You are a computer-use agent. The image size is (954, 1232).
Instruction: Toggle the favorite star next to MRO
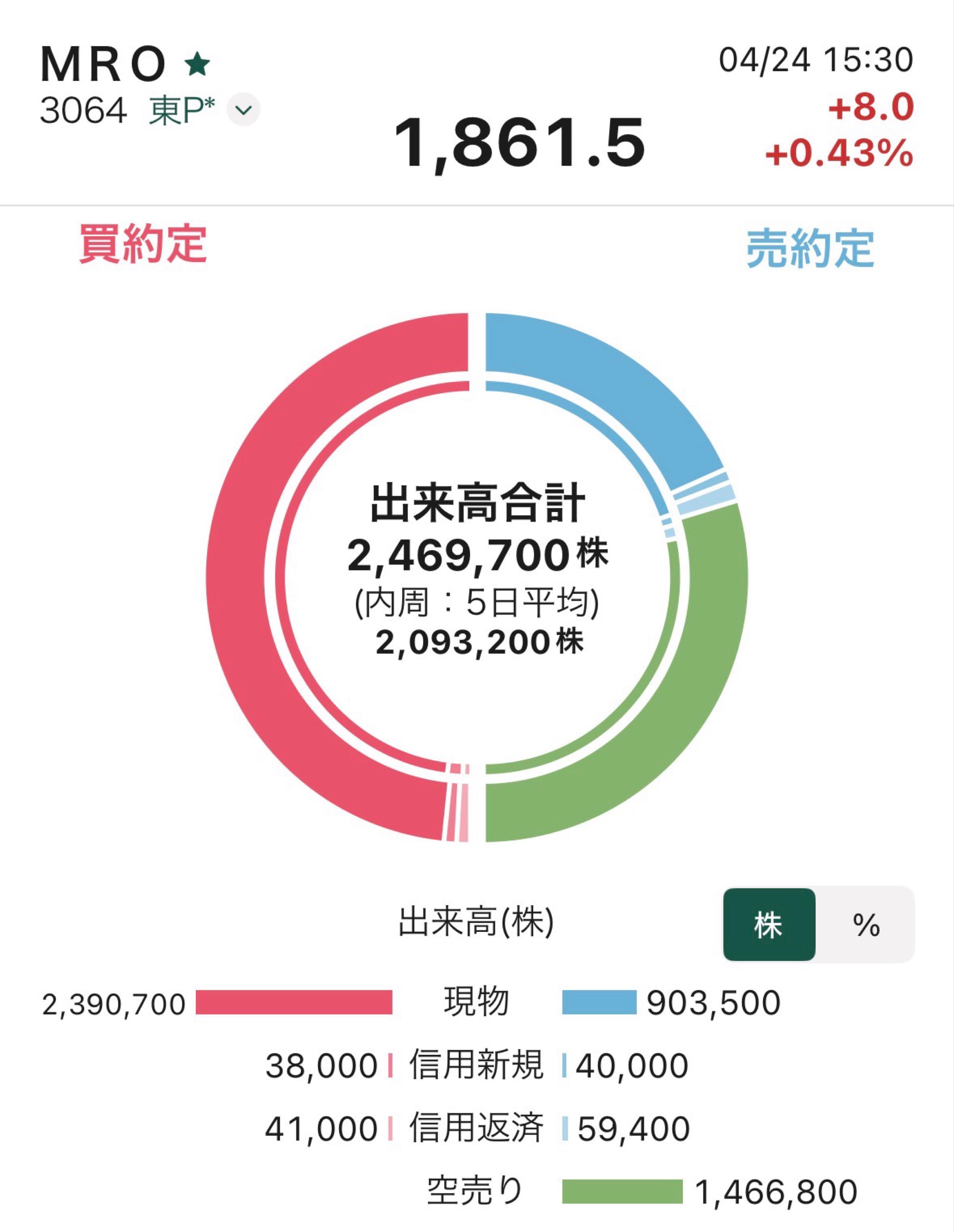point(198,64)
